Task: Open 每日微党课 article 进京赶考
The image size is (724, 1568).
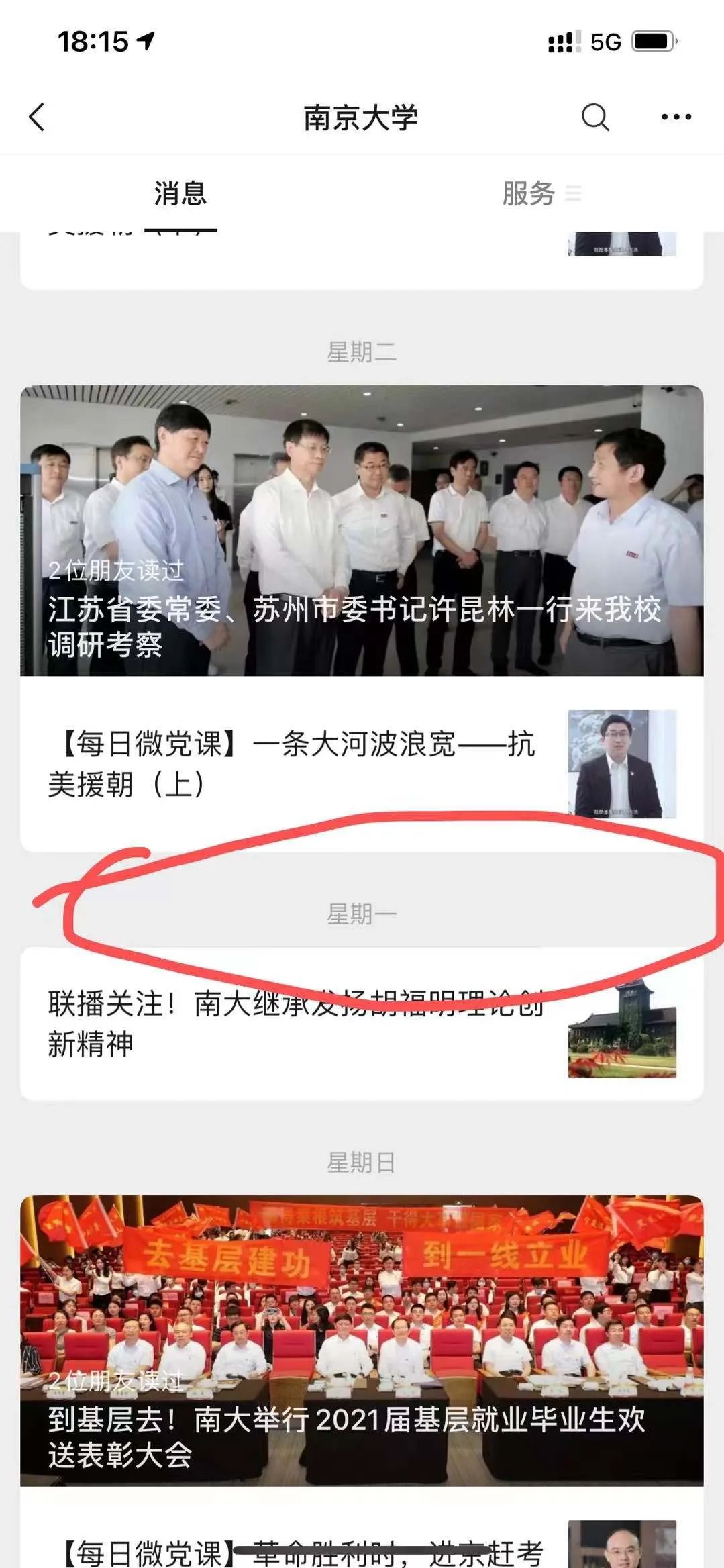Action: (x=302, y=1551)
